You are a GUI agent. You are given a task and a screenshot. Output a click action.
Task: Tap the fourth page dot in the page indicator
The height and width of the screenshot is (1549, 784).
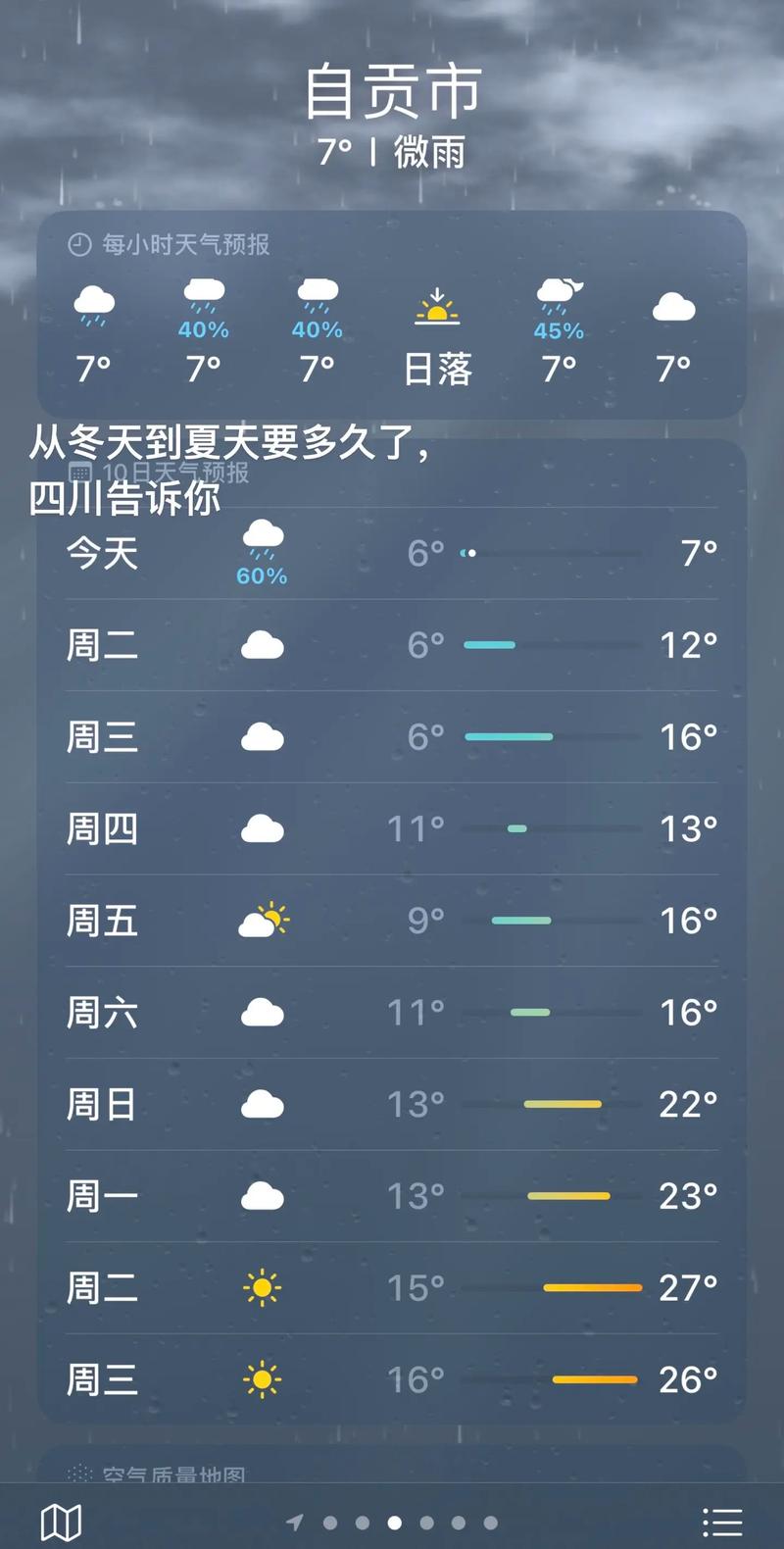click(393, 1522)
